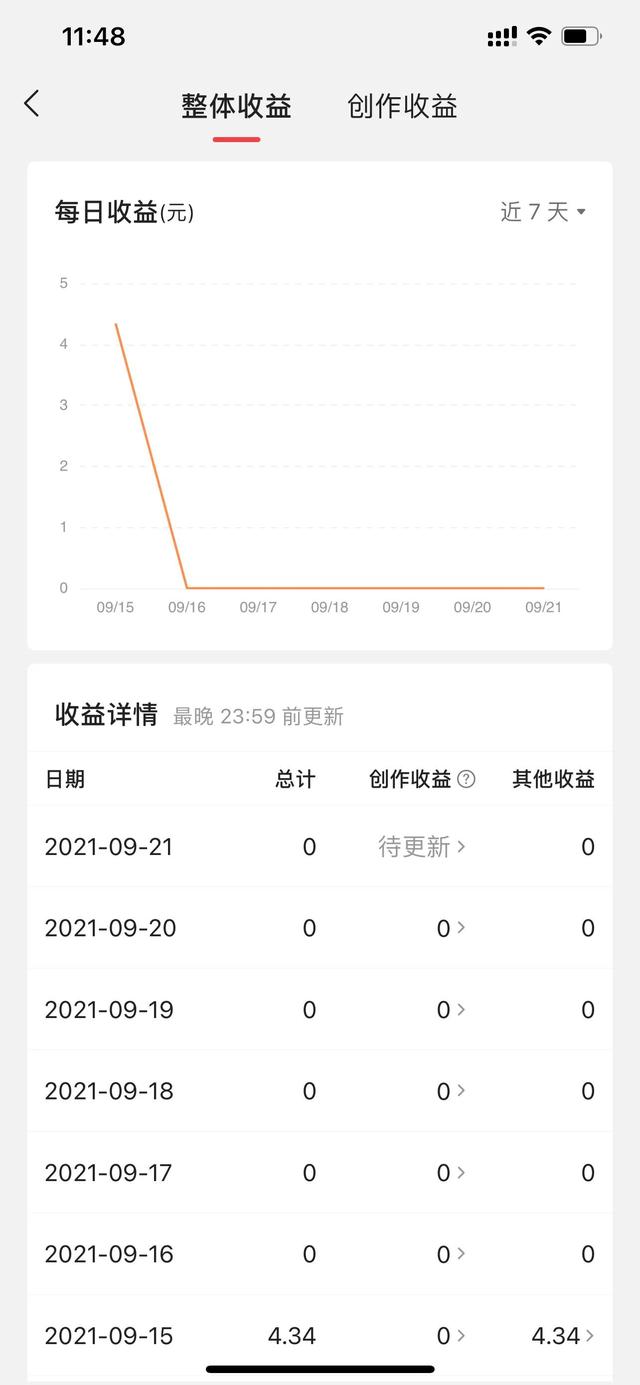Image resolution: width=640 pixels, height=1385 pixels.
Task: Tap the help icon beside 创作收益 column
Action: (466, 780)
